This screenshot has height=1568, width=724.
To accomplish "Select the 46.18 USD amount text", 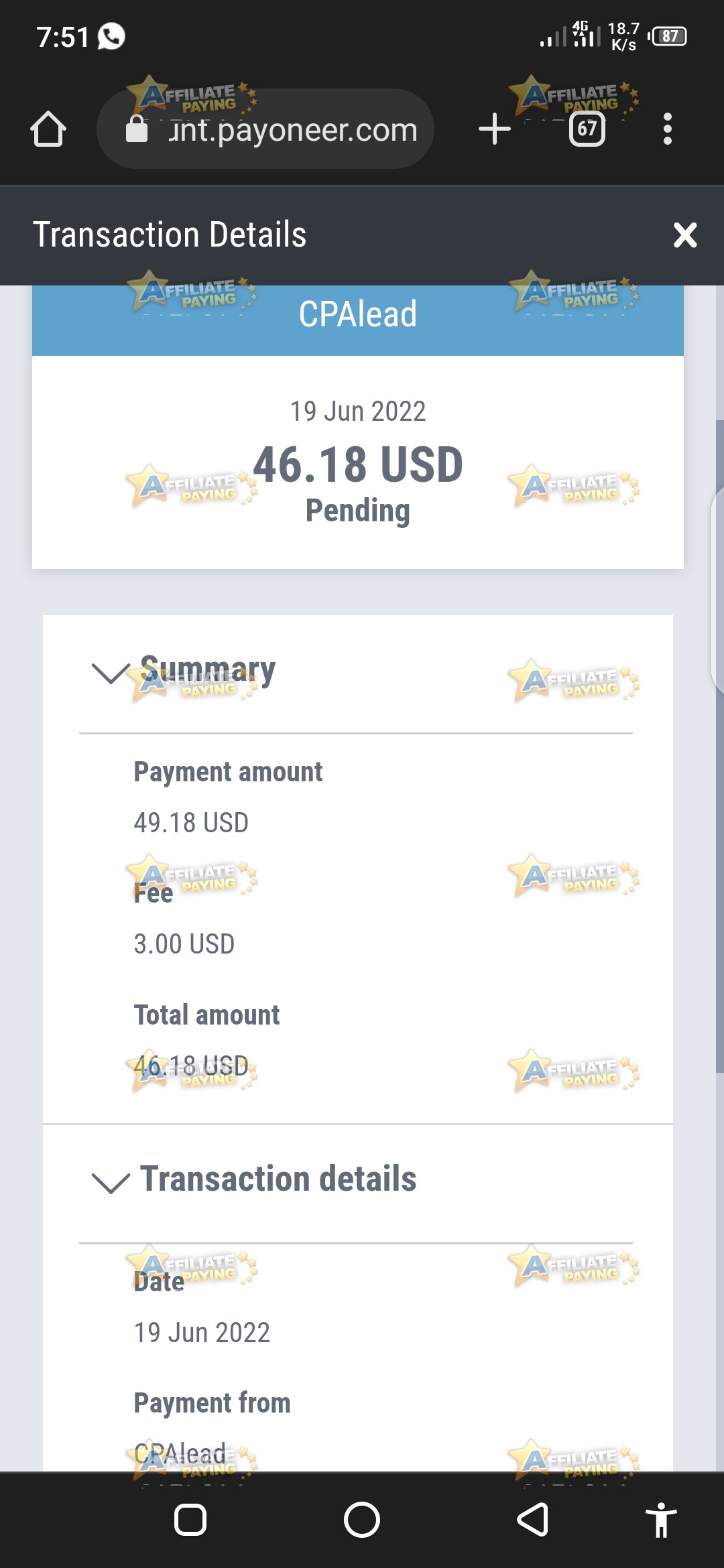I will pos(358,462).
